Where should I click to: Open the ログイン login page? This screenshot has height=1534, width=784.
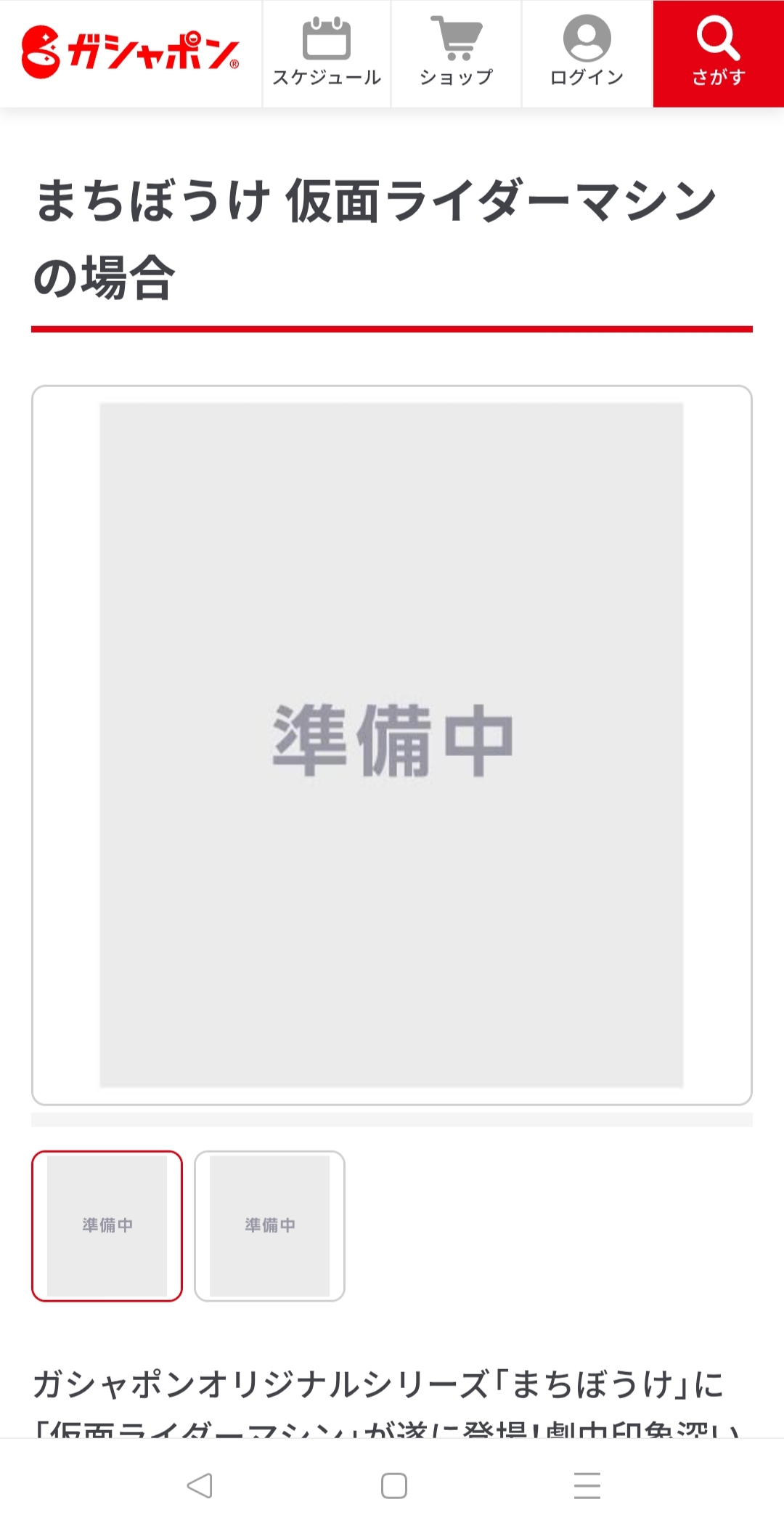pos(587,53)
